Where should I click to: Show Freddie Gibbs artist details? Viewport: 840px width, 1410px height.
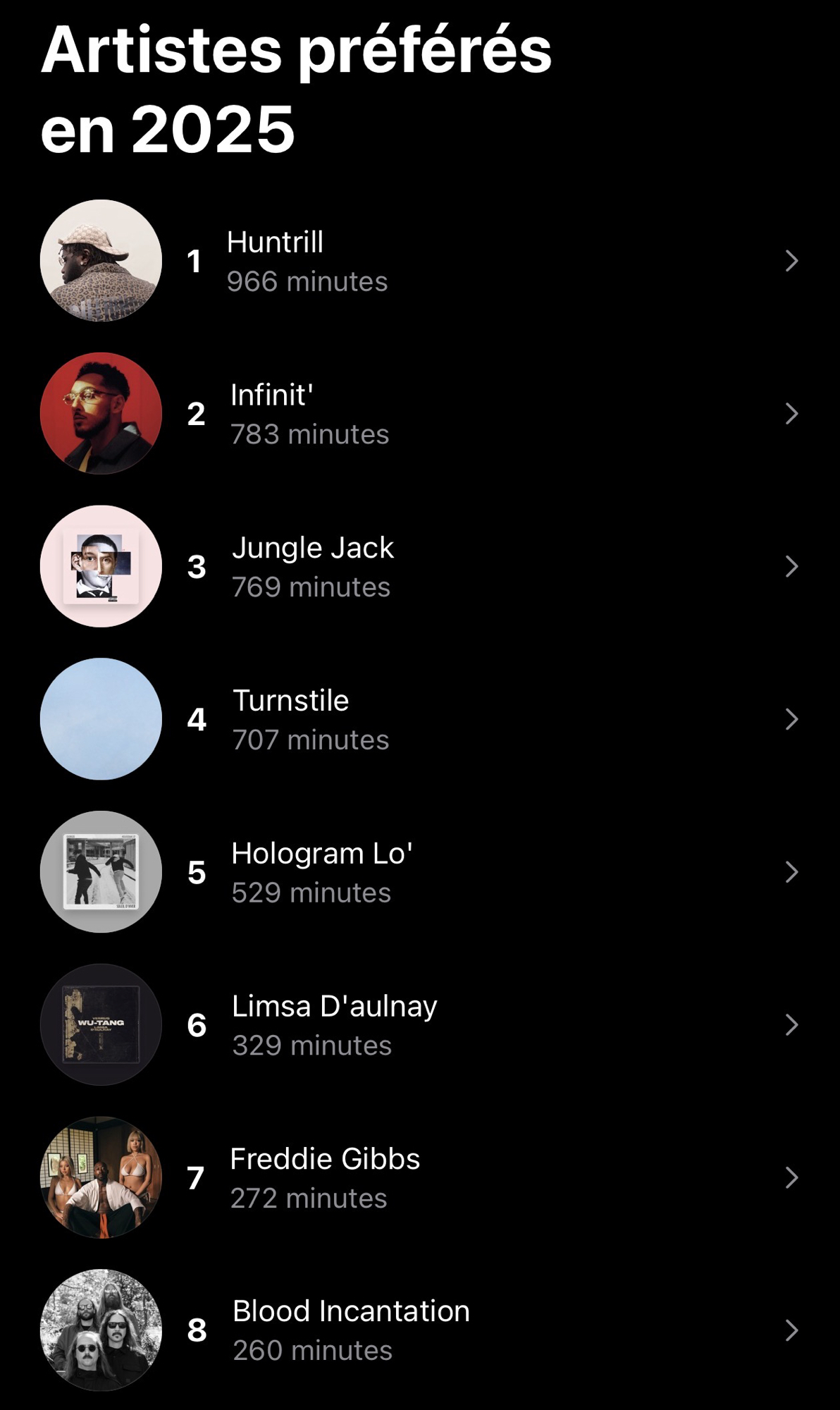(419, 1177)
